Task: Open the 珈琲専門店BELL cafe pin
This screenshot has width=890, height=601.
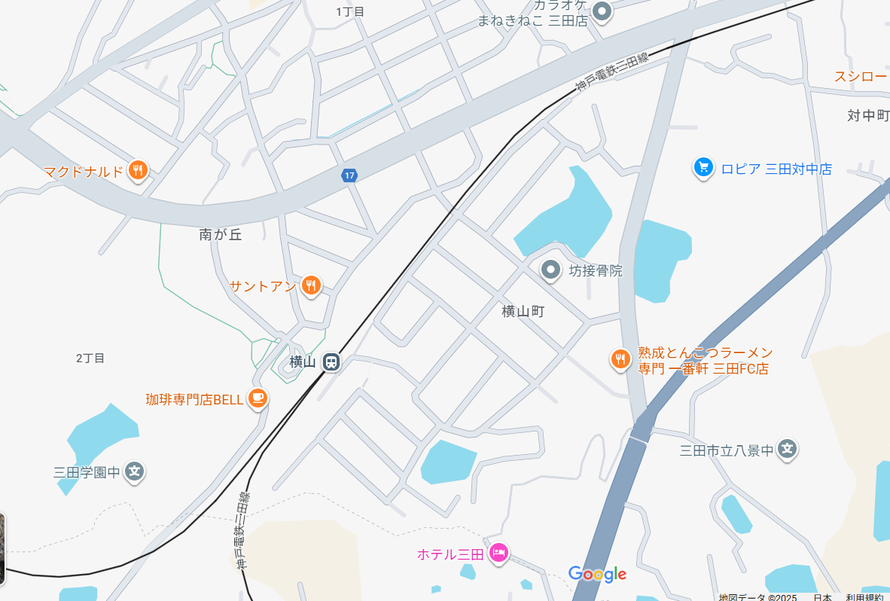Action: click(258, 399)
